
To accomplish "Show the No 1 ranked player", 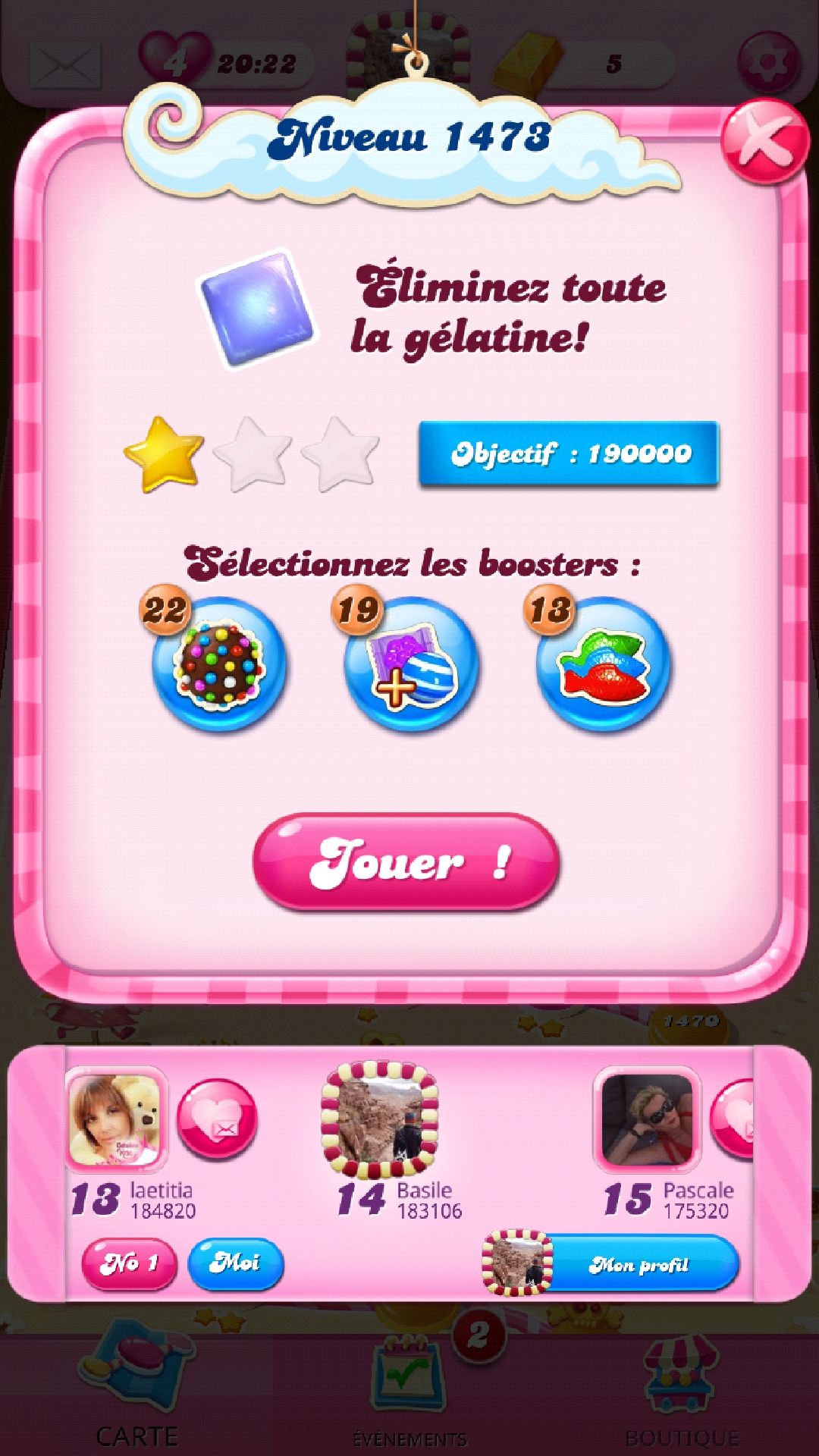I will coord(129,1263).
